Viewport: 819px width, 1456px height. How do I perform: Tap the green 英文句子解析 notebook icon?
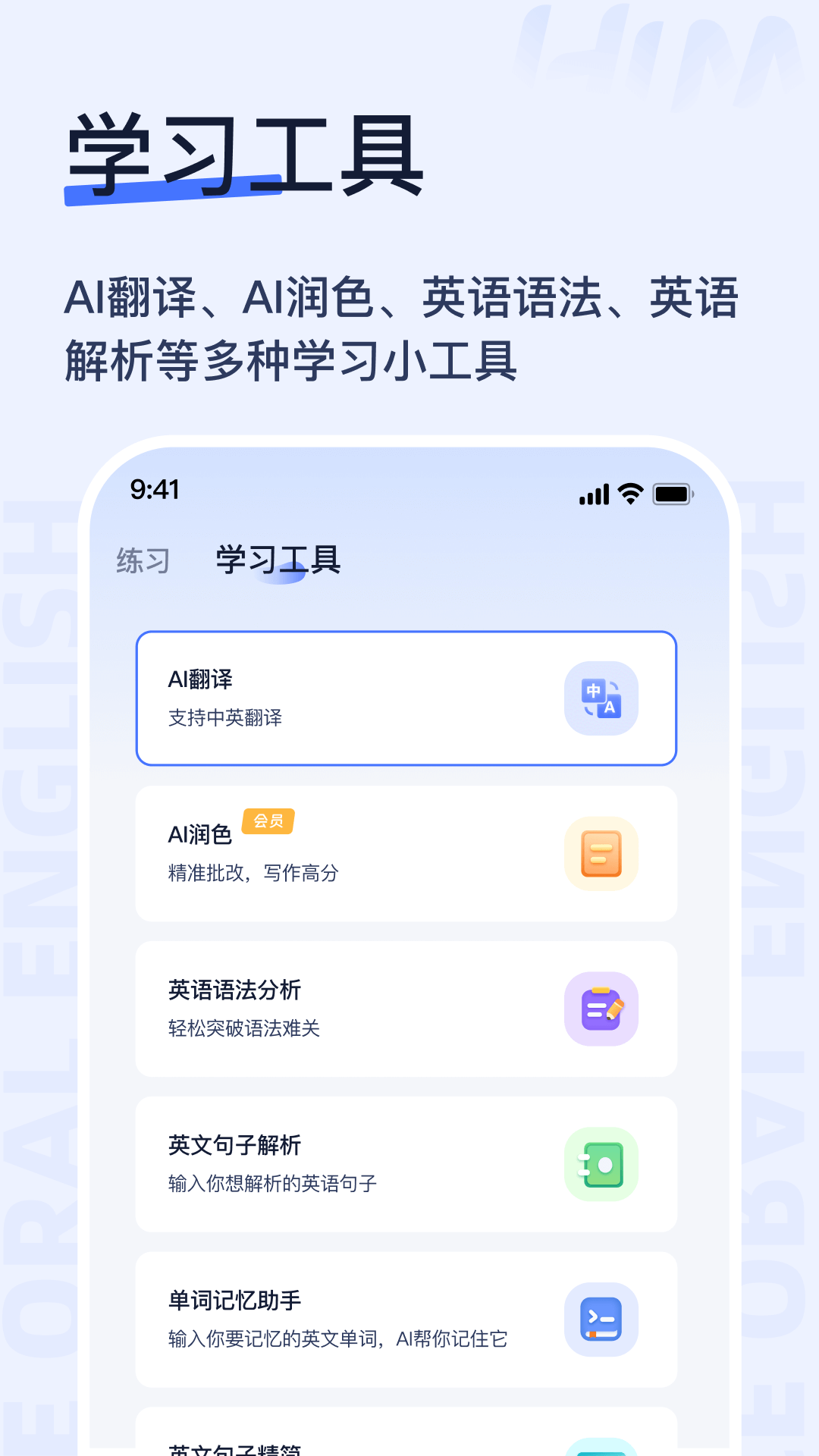pos(601,1165)
